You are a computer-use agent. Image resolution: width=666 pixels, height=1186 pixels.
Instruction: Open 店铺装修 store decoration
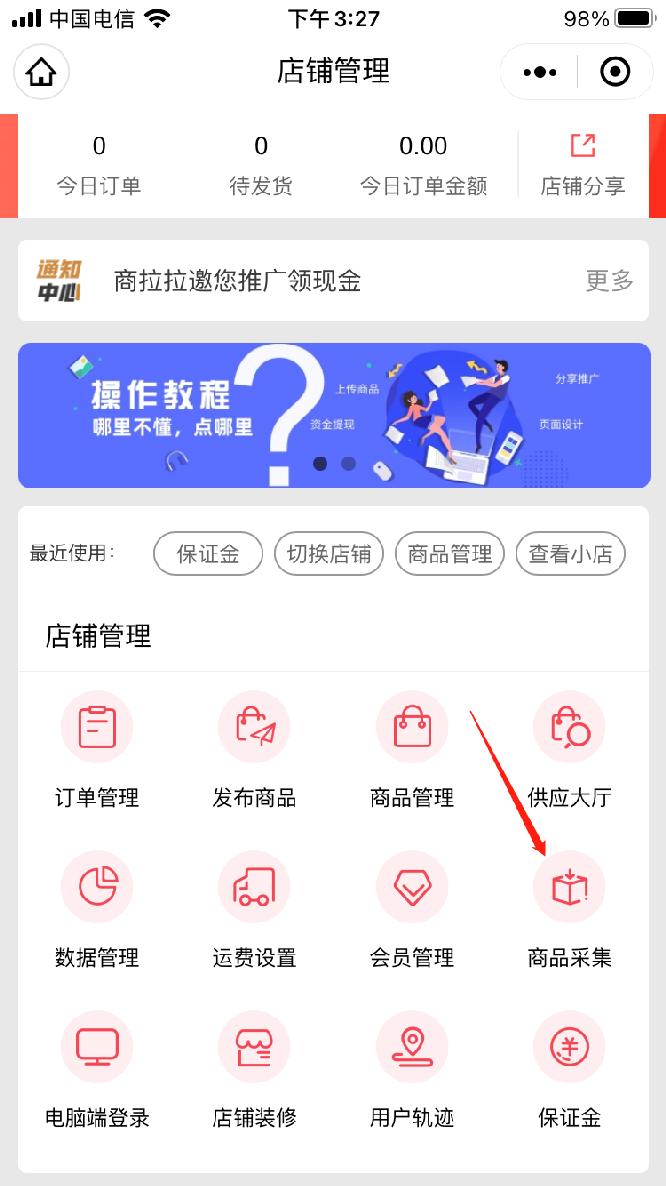pos(254,1070)
